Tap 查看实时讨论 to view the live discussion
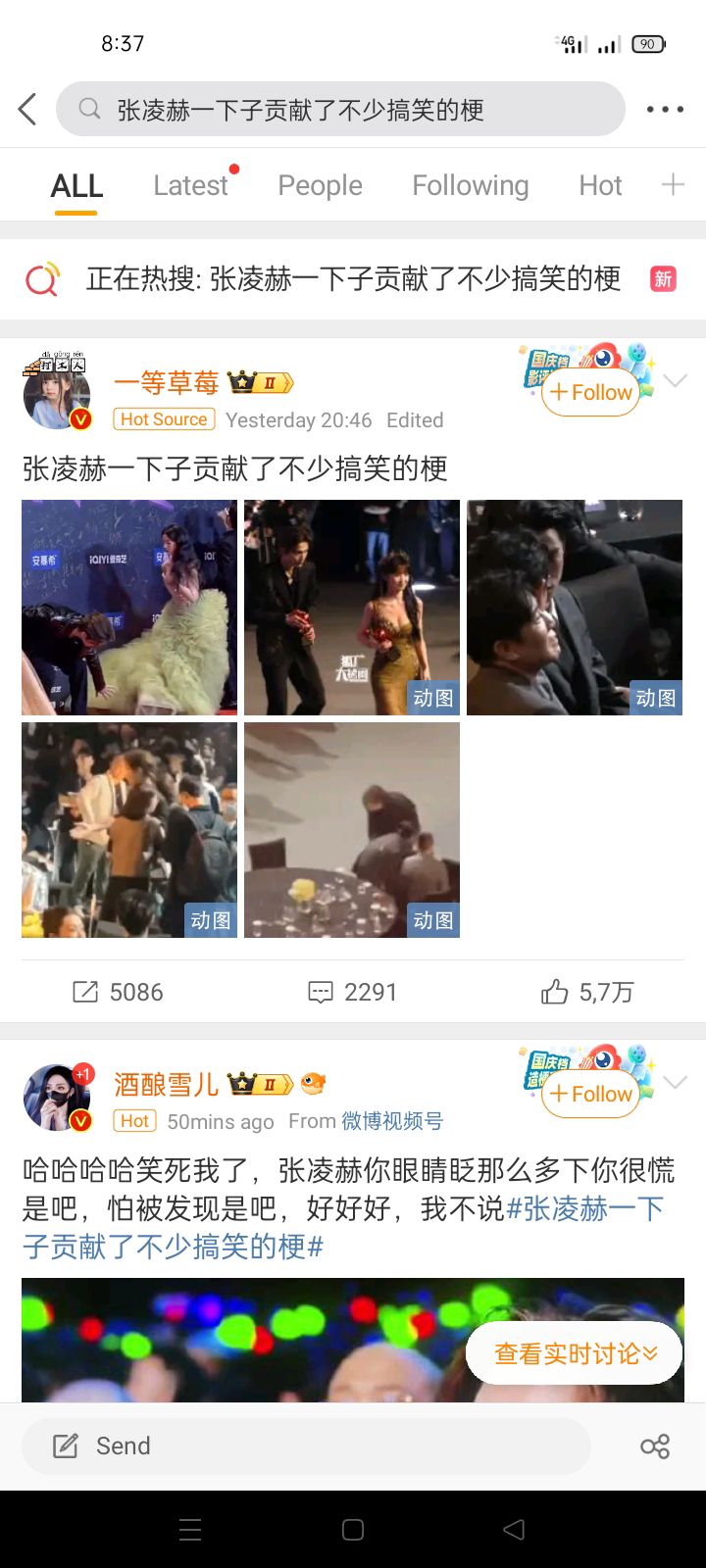The image size is (706, 1568). pyautogui.click(x=574, y=1353)
